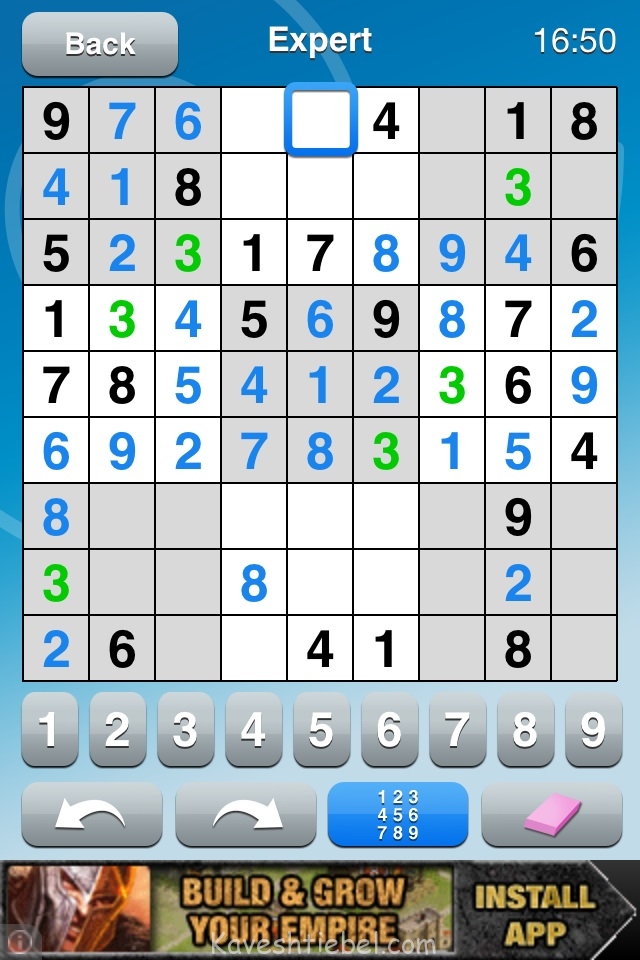Select the pink eraser tool
This screenshot has height=960, width=640.
[x=551, y=814]
